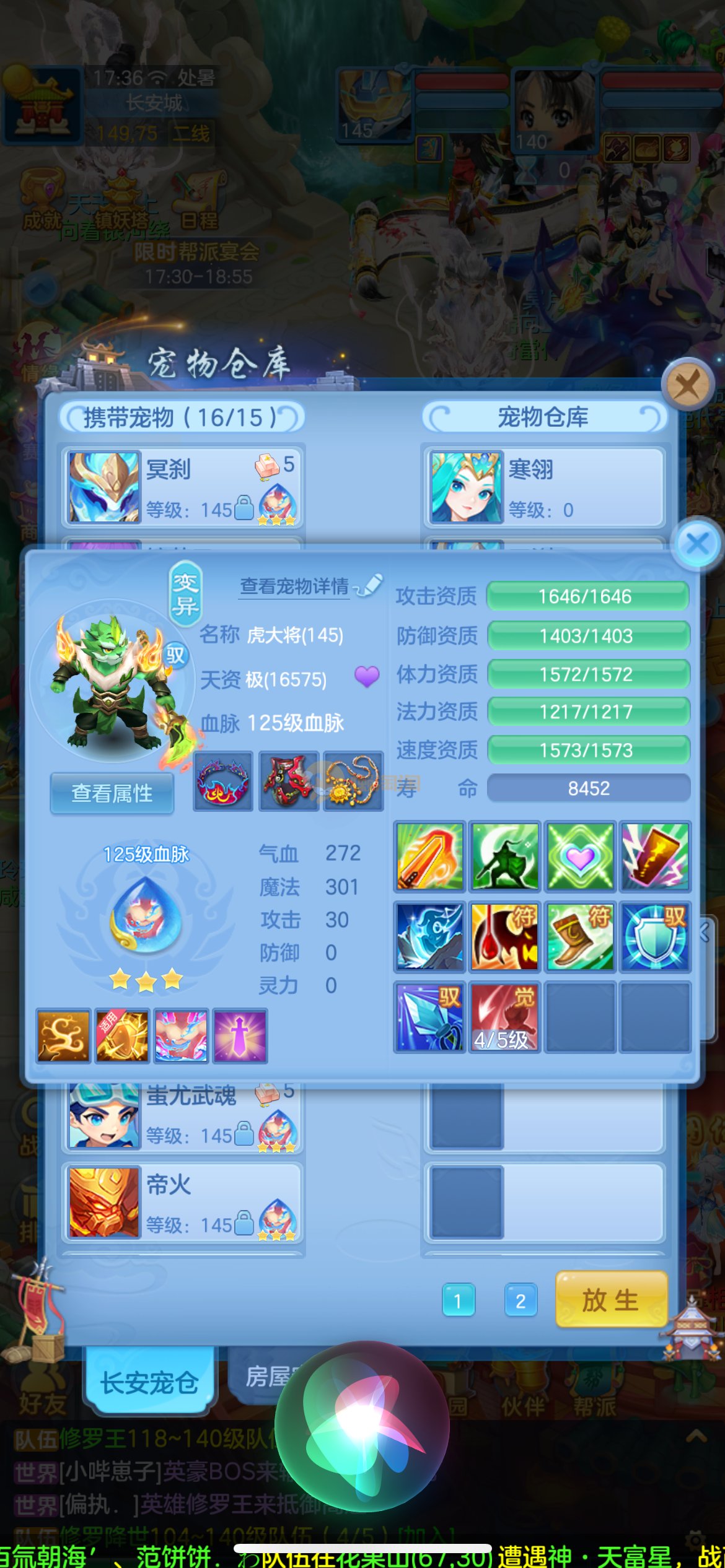View the 觉 4/5级 skill
Screen dimensions: 725x1568
(504, 1017)
